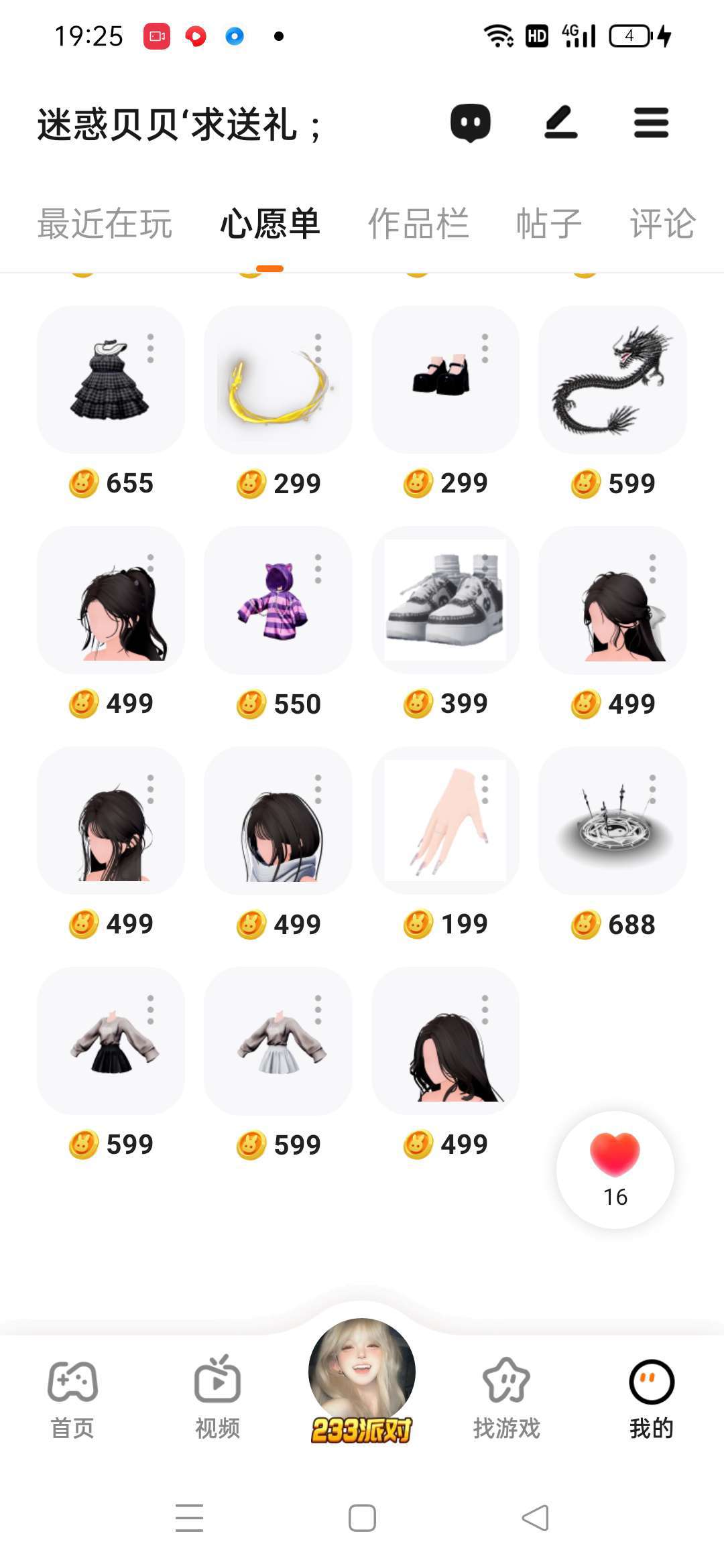Go to the 首页 tab

click(x=72, y=1398)
